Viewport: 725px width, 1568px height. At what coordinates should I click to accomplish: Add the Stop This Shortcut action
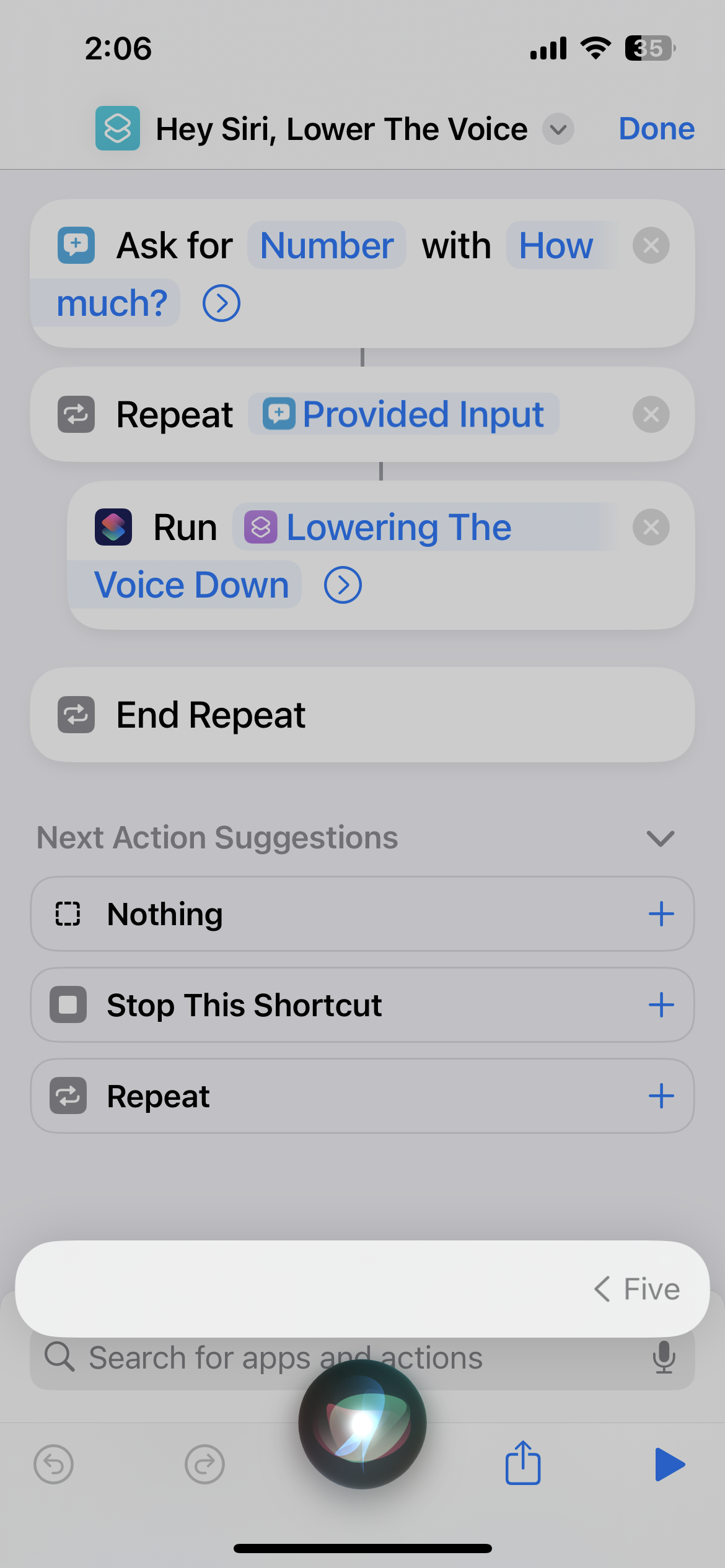coord(661,1005)
